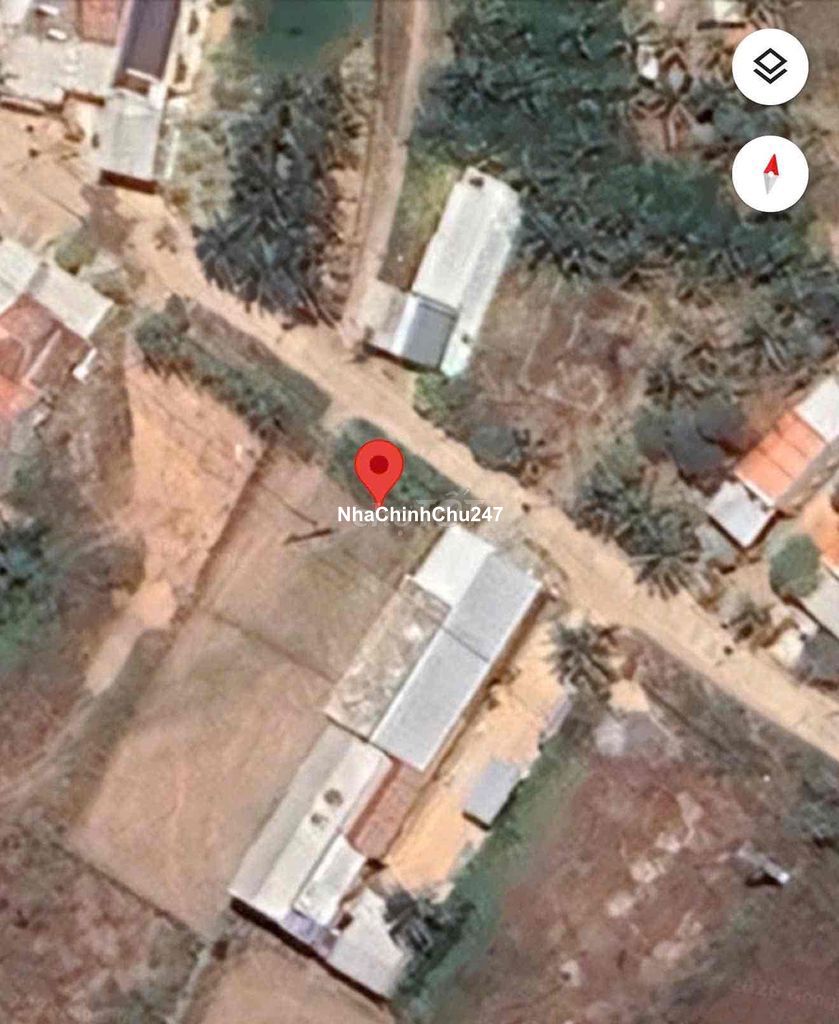Open the map layers button

click(769, 67)
